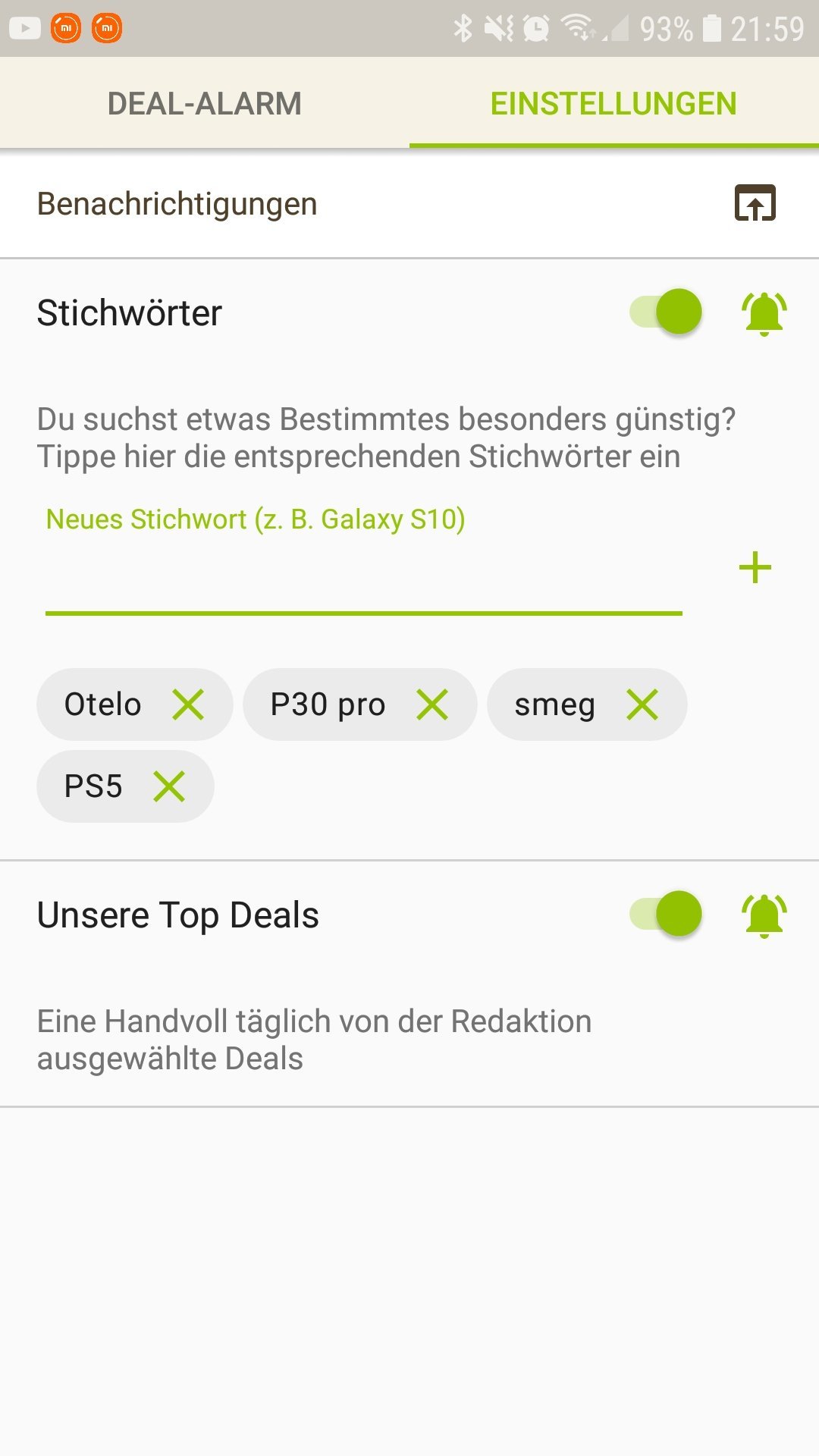Toggle the Stichwörter switch off
This screenshot has width=819, height=1456.
pyautogui.click(x=666, y=312)
